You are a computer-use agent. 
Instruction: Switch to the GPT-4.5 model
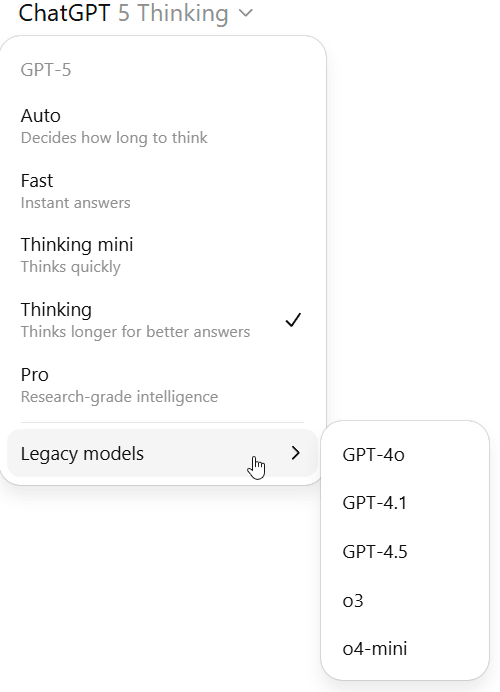[x=405, y=552]
